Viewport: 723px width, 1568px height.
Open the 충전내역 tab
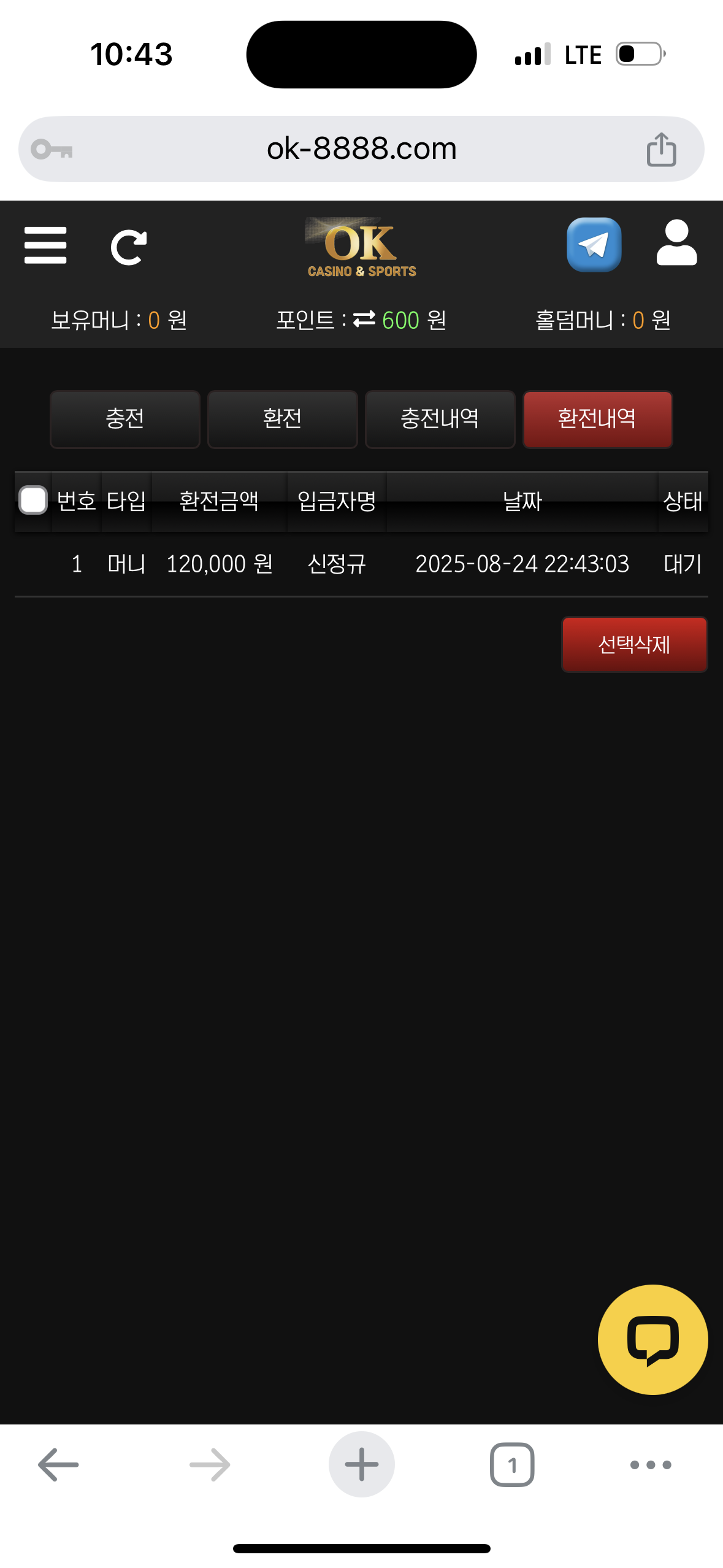click(x=440, y=419)
